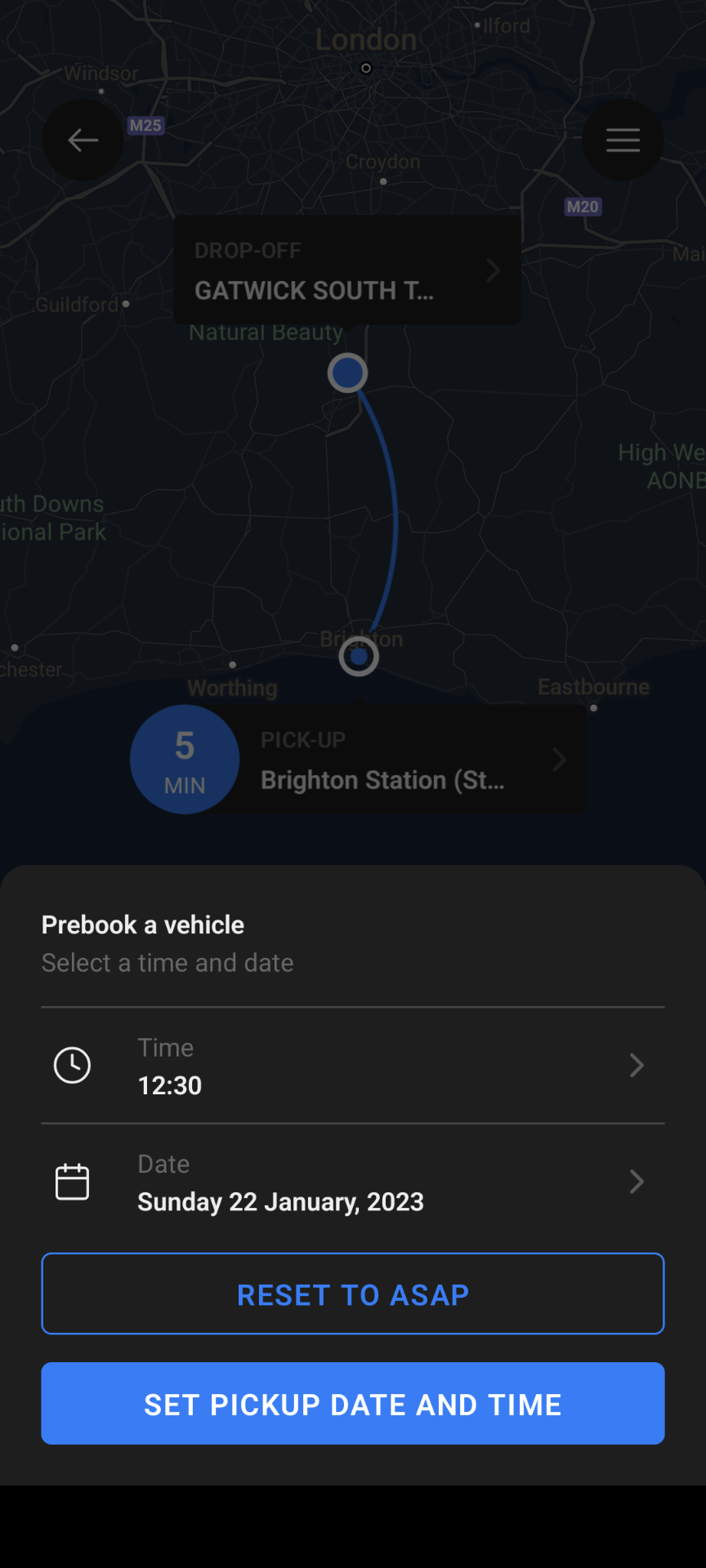Change the date Sunday 22 January
This screenshot has height=1568, width=706.
(x=353, y=1183)
